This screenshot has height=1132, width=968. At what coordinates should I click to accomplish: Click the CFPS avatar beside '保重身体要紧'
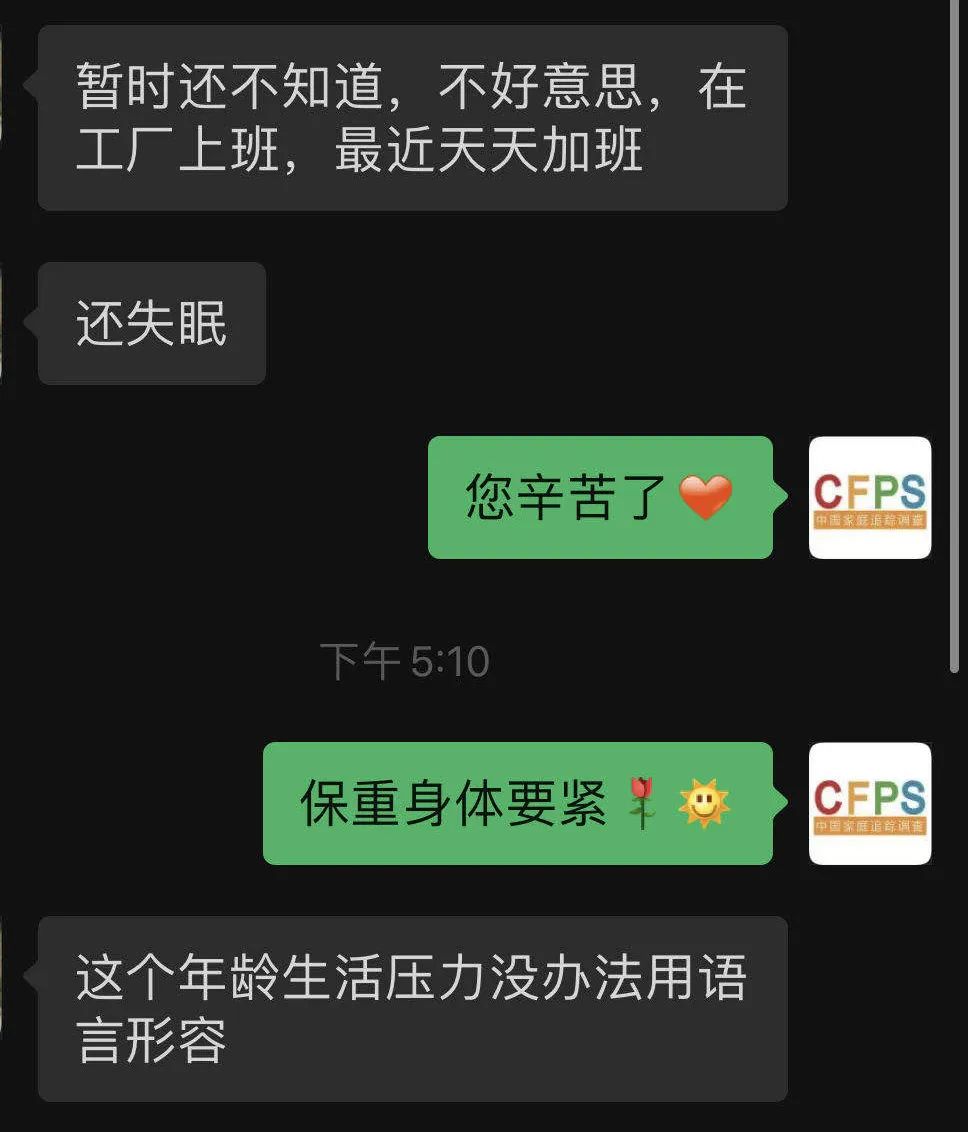(869, 802)
